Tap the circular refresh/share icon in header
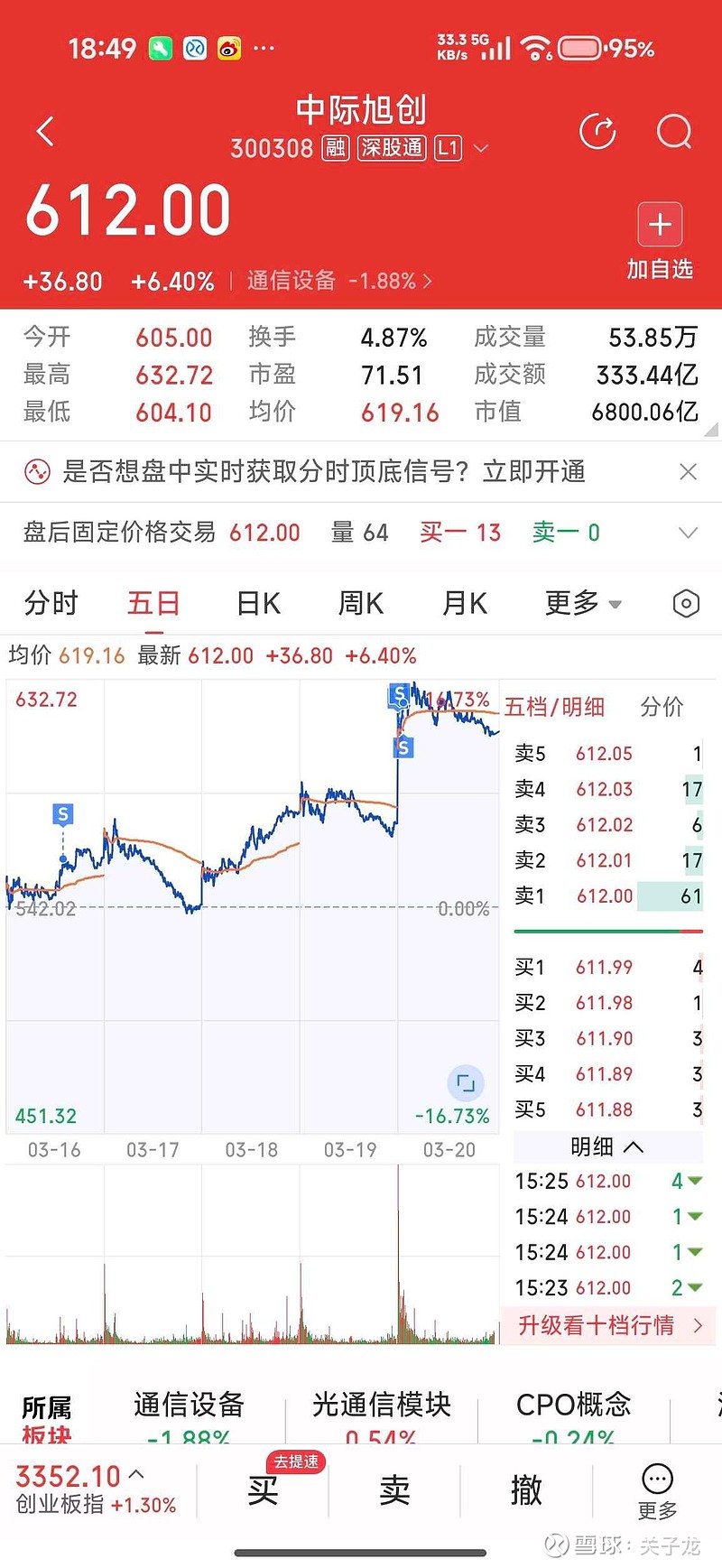Image resolution: width=722 pixels, height=1568 pixels. [597, 131]
